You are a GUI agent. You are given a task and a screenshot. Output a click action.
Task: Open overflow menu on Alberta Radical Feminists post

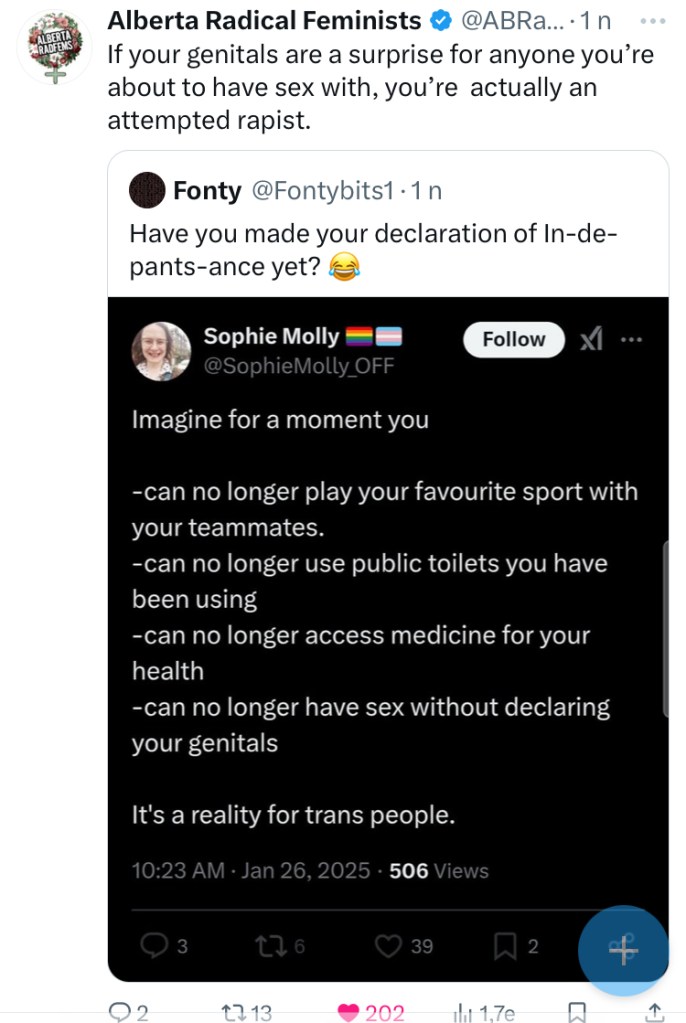[x=651, y=20]
